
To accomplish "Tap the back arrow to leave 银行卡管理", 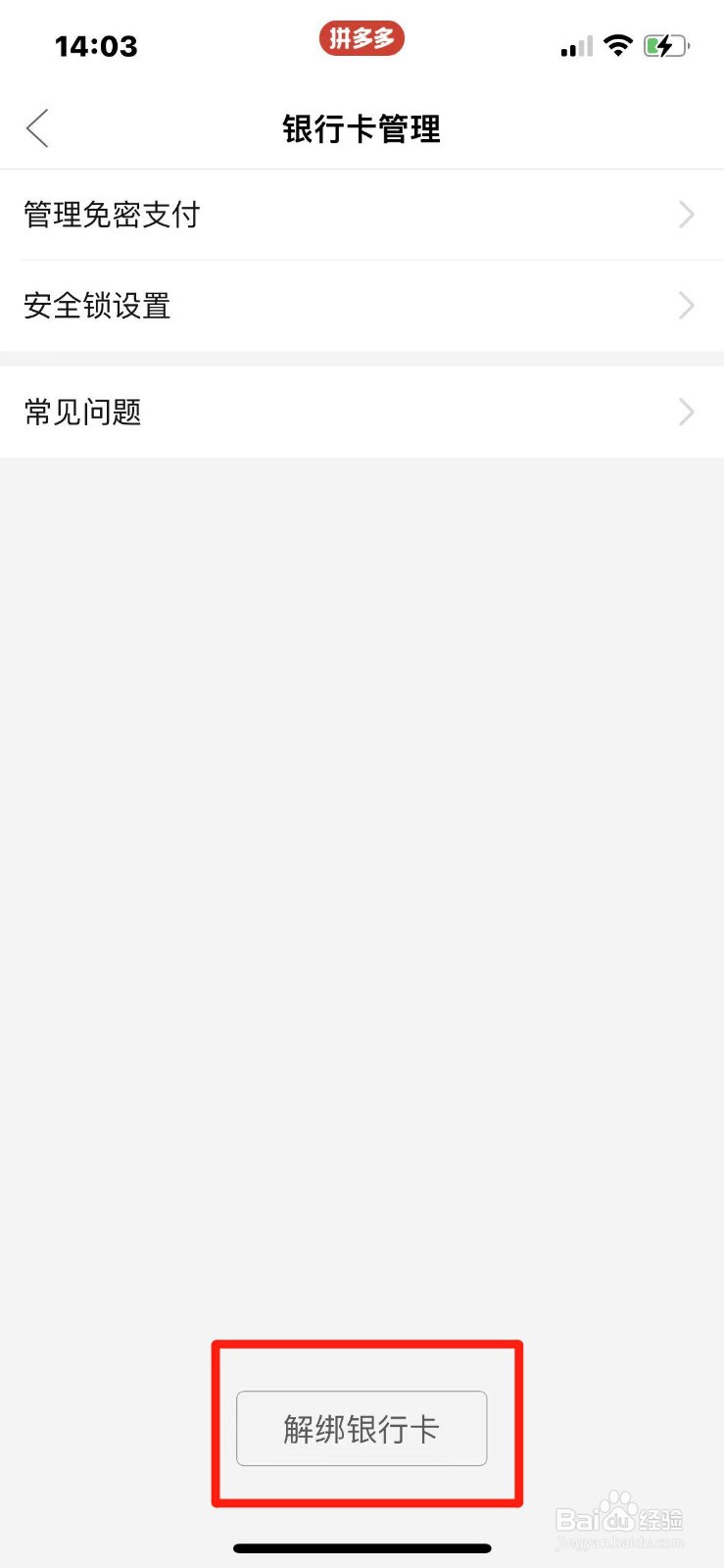I will pyautogui.click(x=37, y=128).
